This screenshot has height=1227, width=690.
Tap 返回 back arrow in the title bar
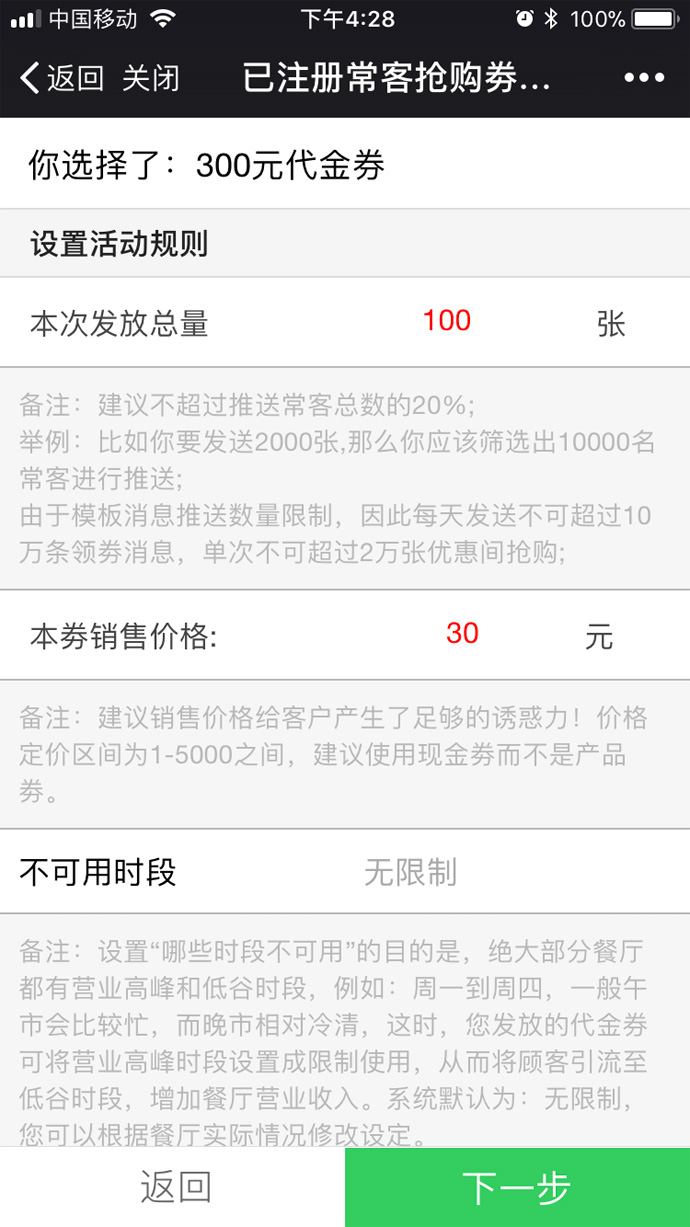[x=60, y=78]
